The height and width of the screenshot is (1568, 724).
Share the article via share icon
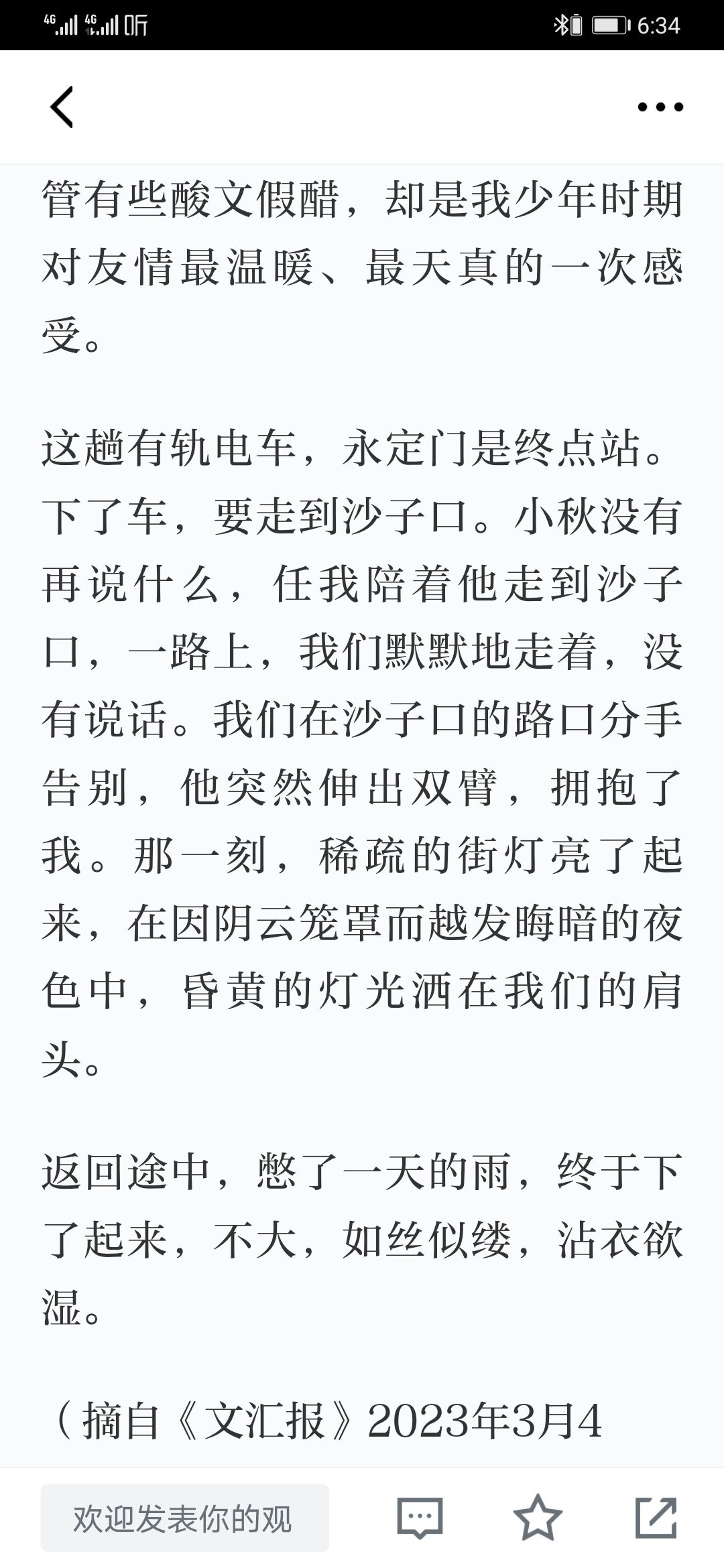point(656,1517)
